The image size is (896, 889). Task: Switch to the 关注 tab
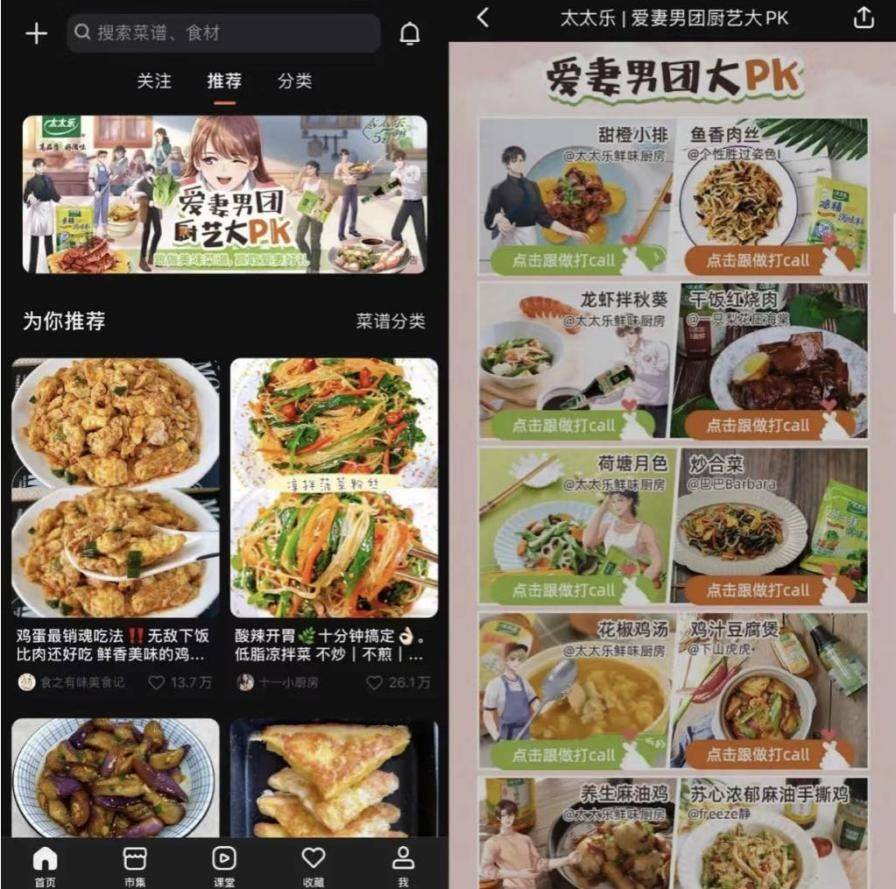pos(154,81)
